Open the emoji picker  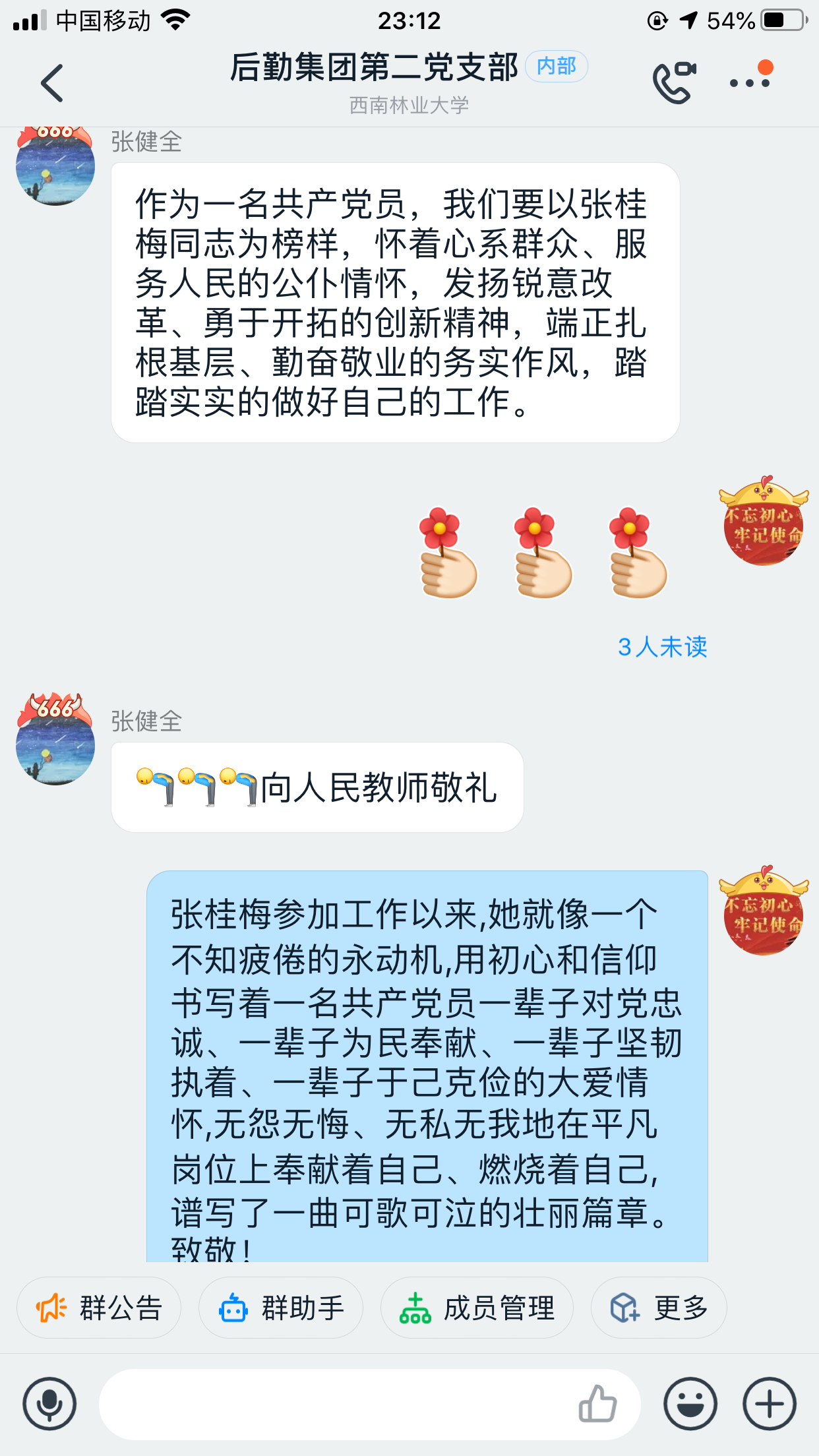point(690,1404)
